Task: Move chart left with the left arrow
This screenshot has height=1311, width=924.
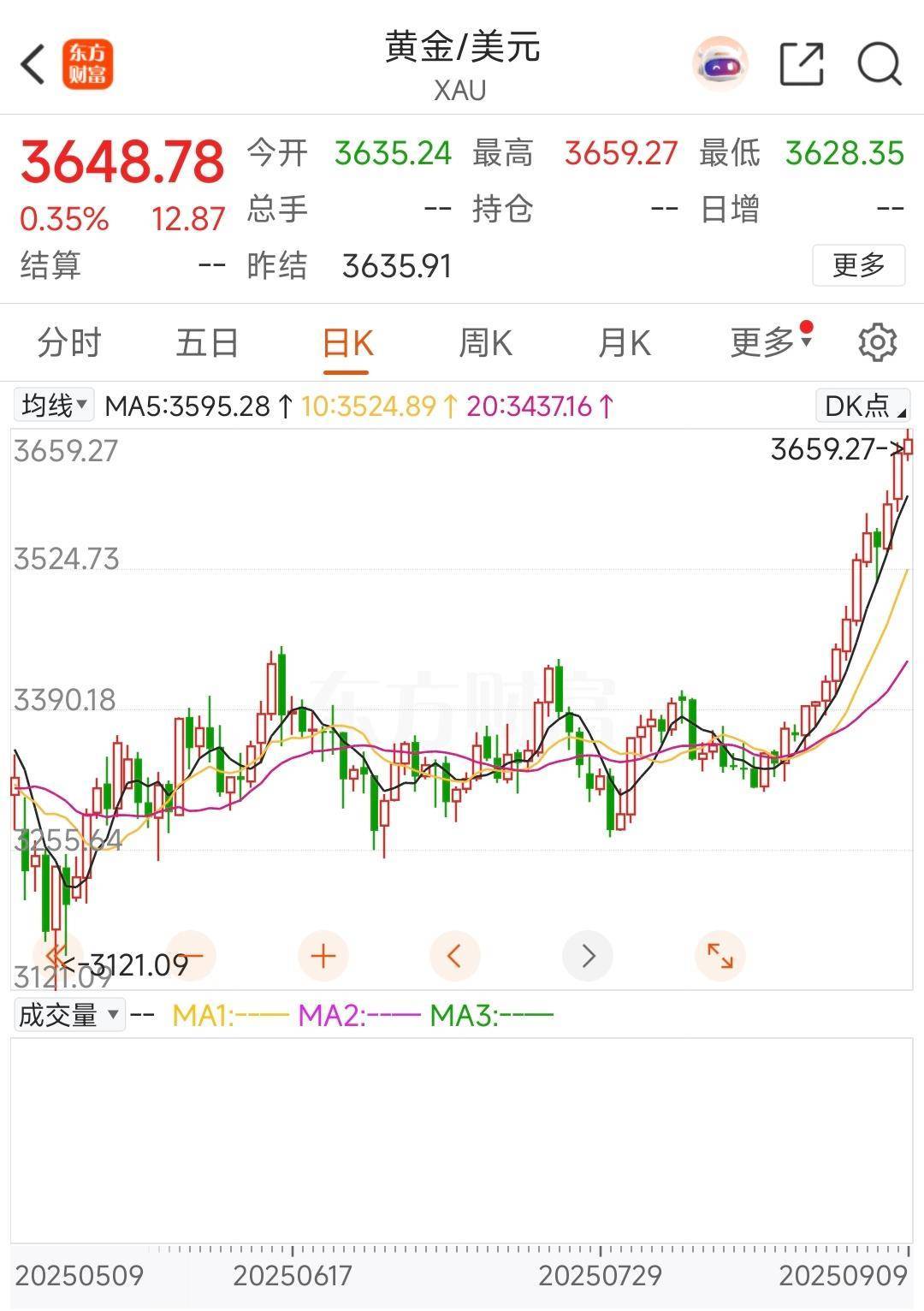Action: tap(454, 956)
